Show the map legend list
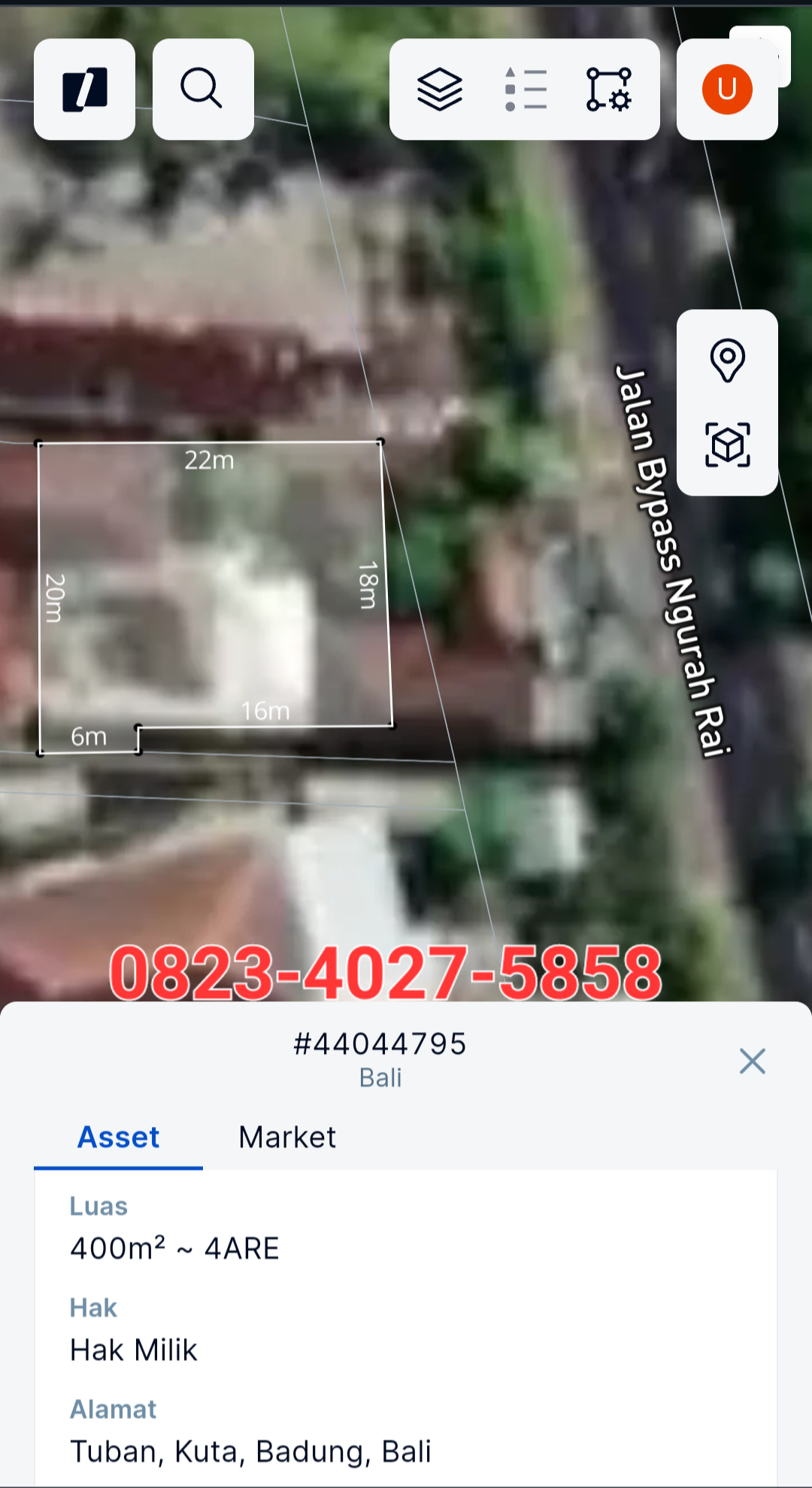The image size is (812, 1488). click(x=526, y=90)
